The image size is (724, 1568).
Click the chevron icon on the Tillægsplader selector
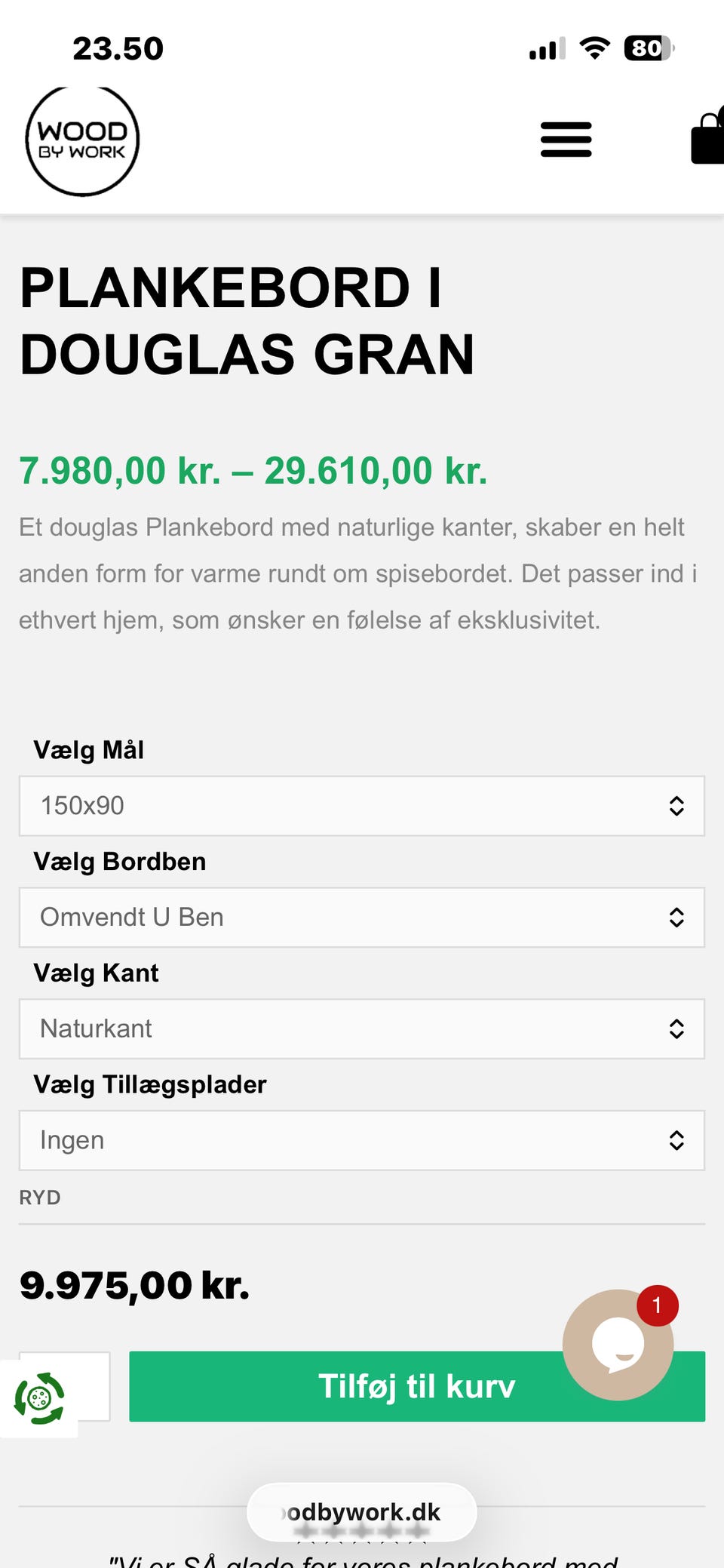tap(676, 1140)
